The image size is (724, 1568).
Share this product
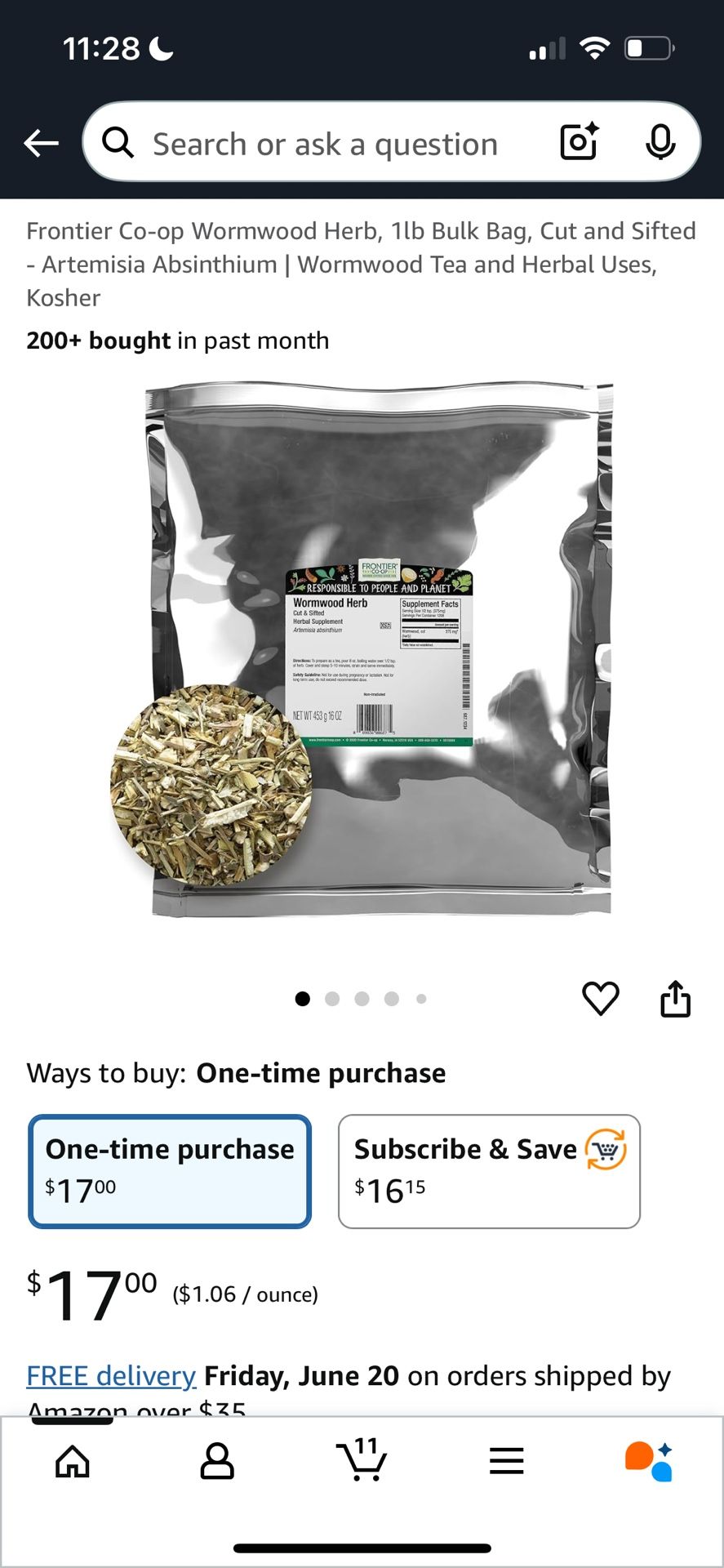coord(675,998)
